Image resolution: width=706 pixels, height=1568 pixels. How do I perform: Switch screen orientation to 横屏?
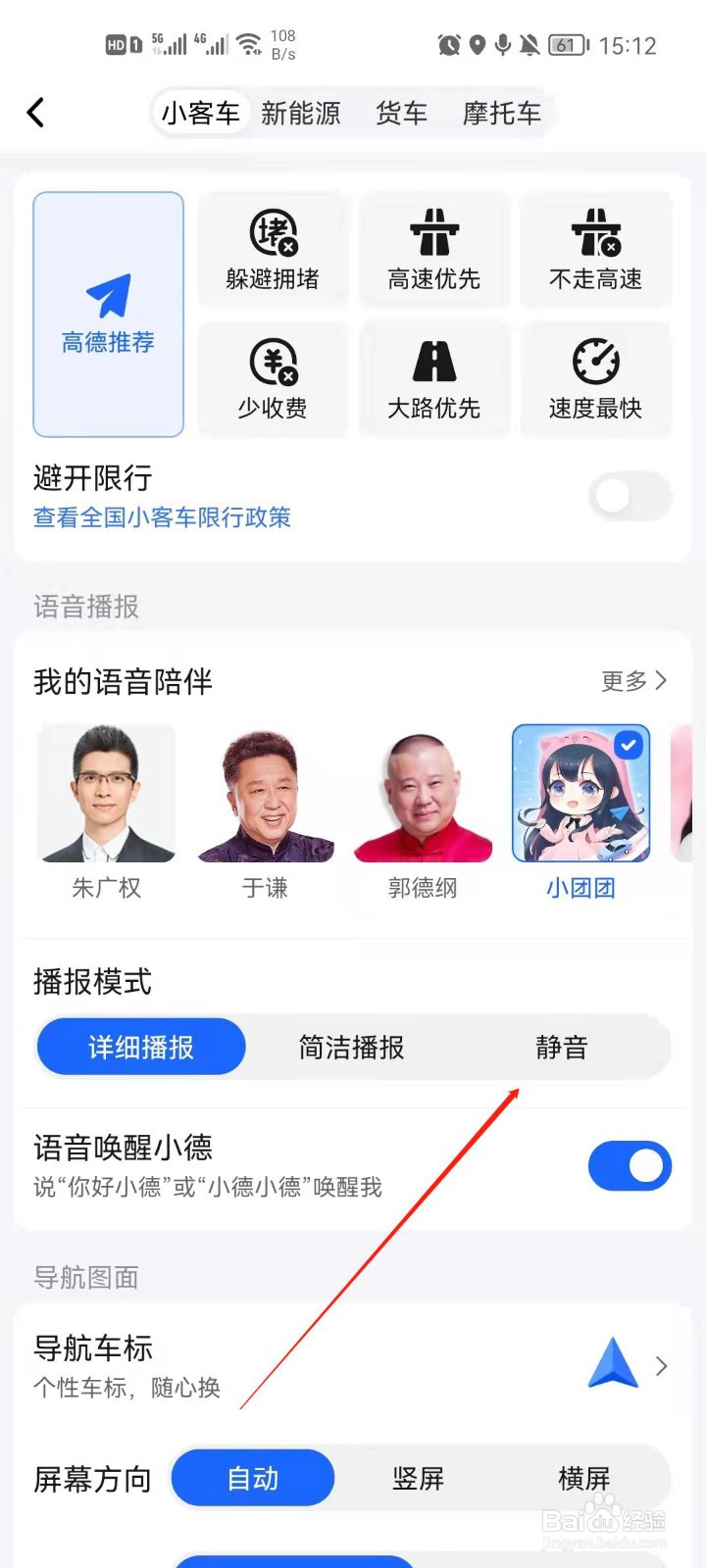(x=583, y=1478)
